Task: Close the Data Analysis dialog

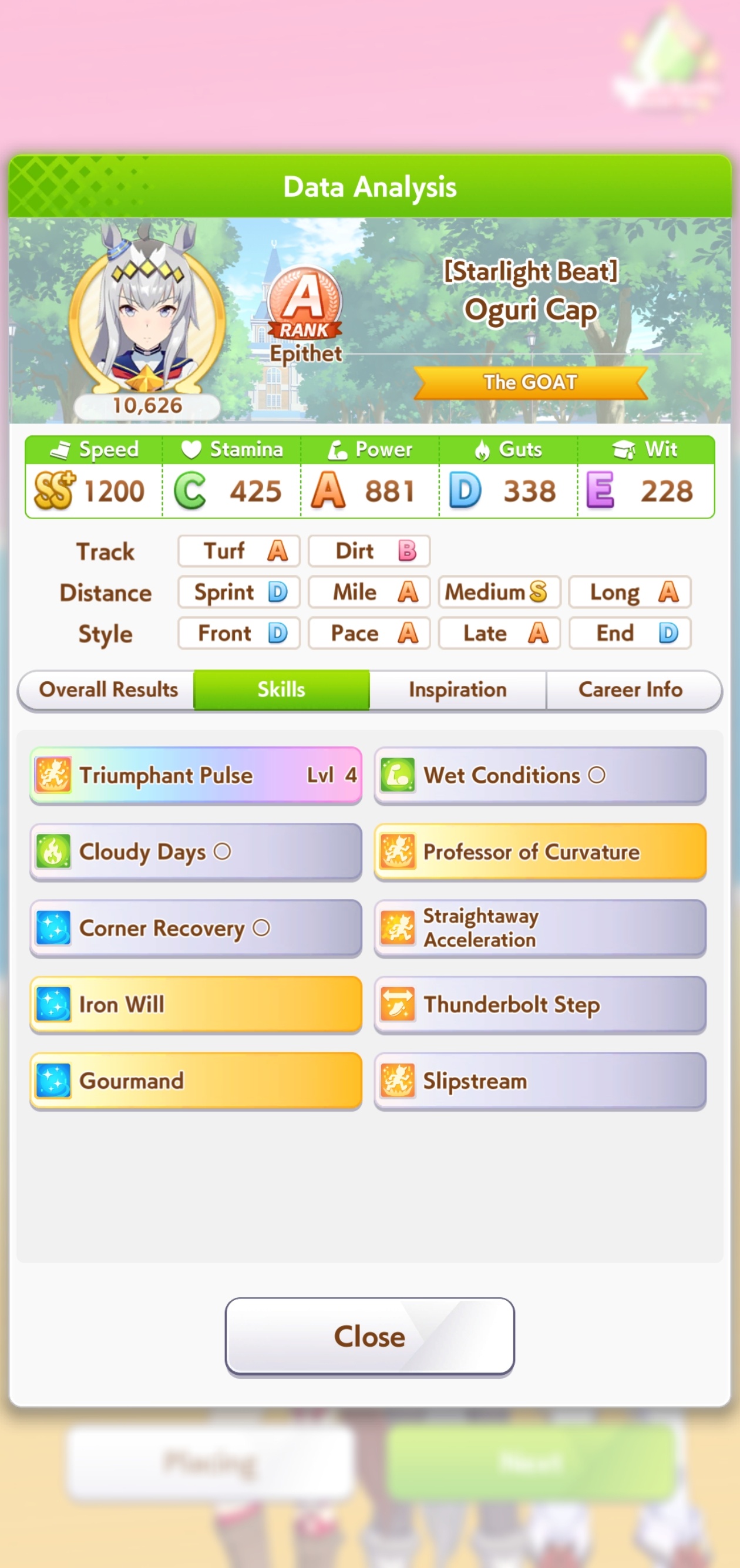Action: pyautogui.click(x=369, y=1336)
